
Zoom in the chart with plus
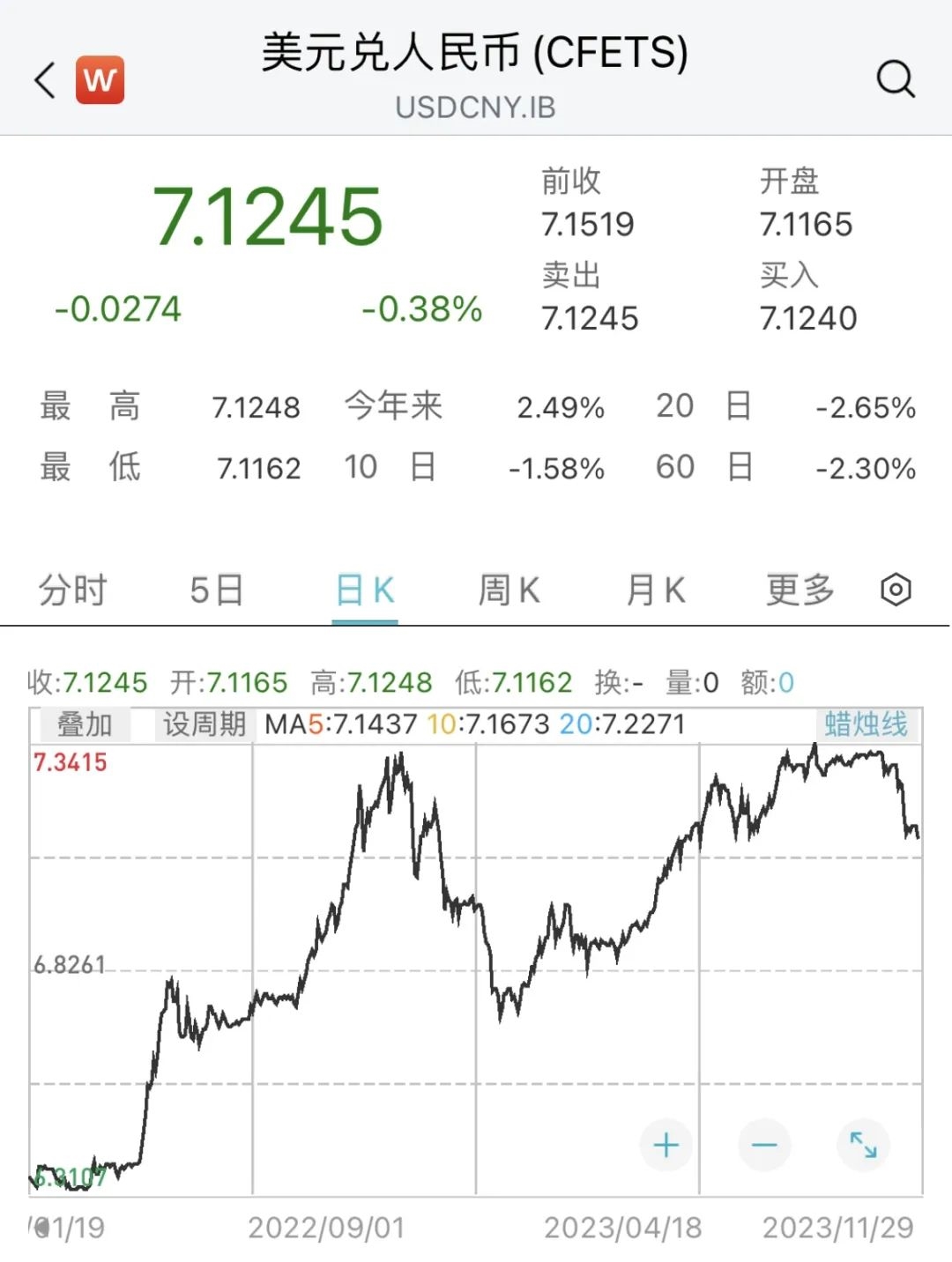pos(666,1145)
